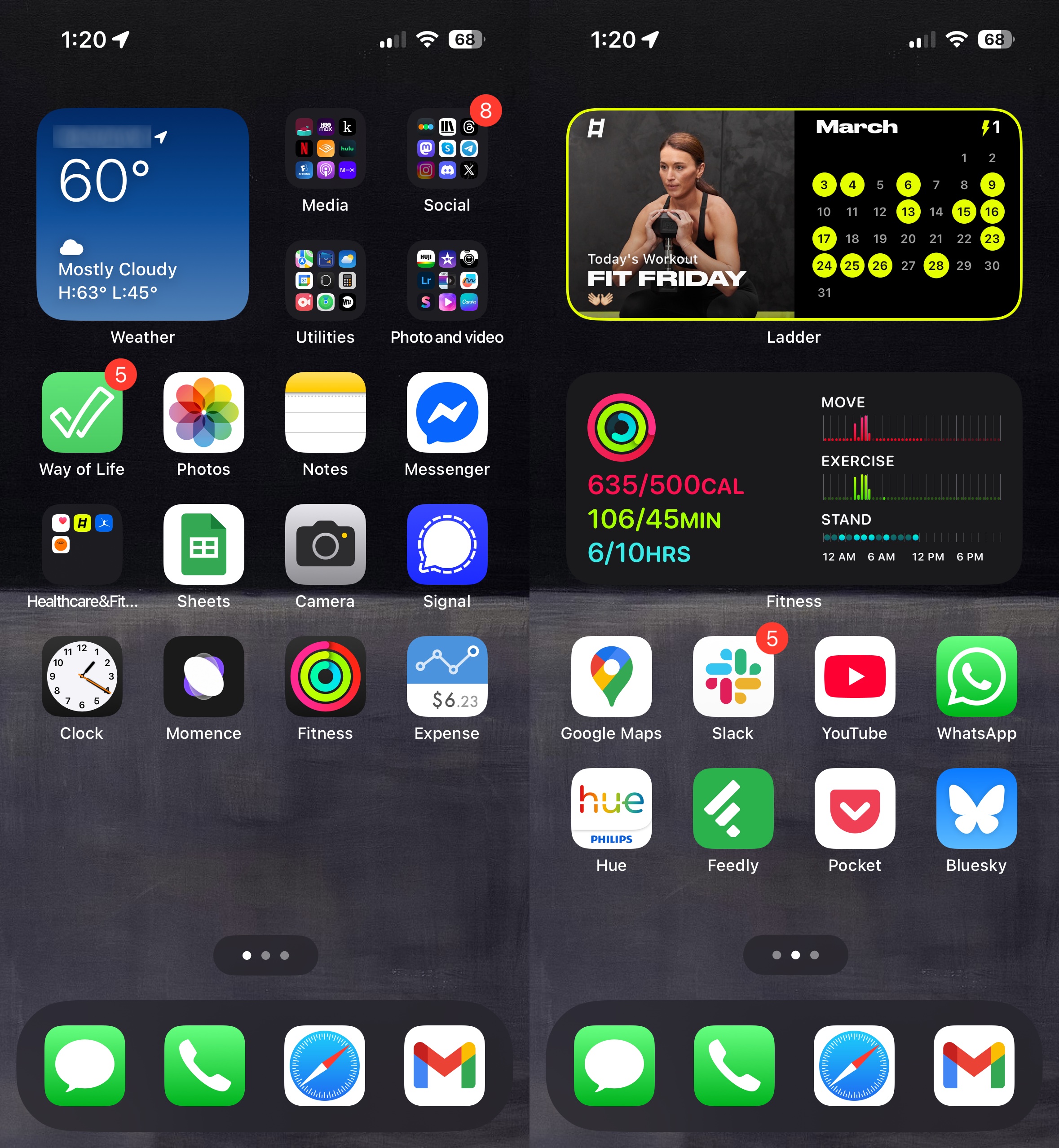Open the Expense app

pyautogui.click(x=447, y=676)
